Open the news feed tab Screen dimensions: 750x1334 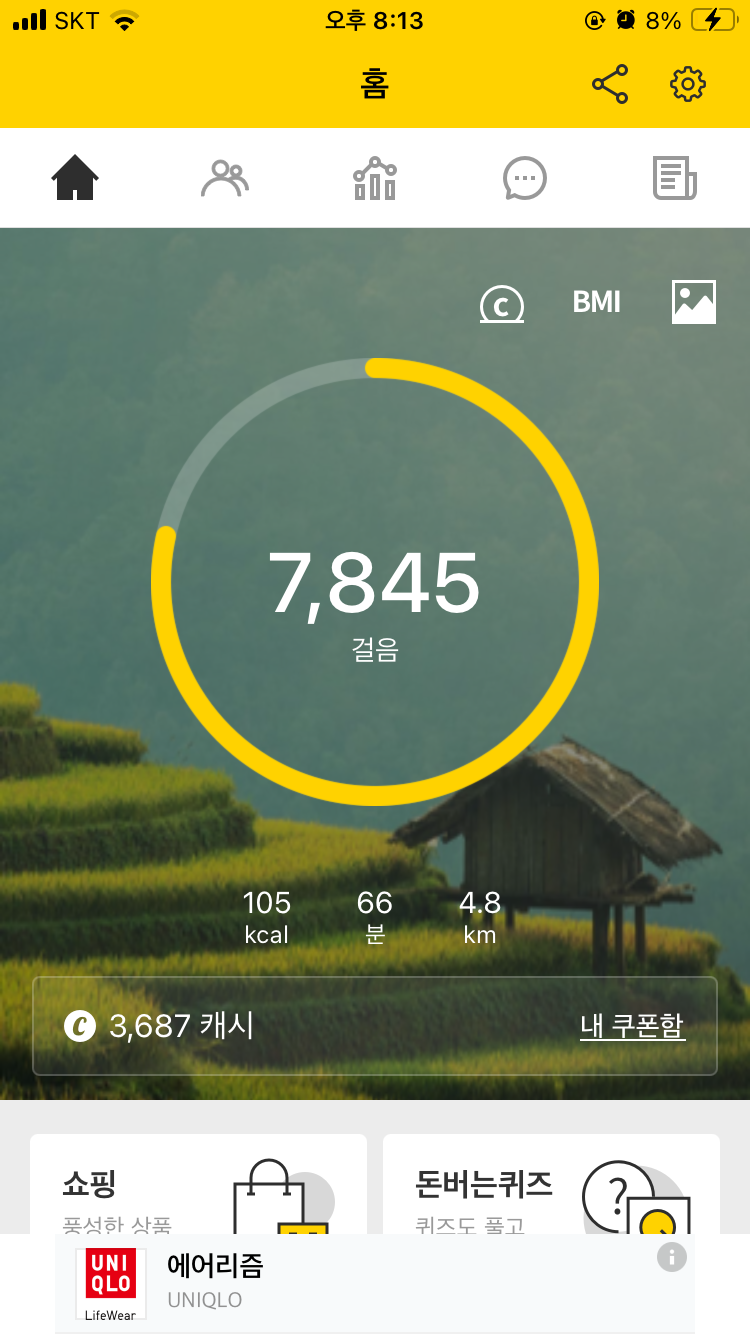pyautogui.click(x=675, y=179)
